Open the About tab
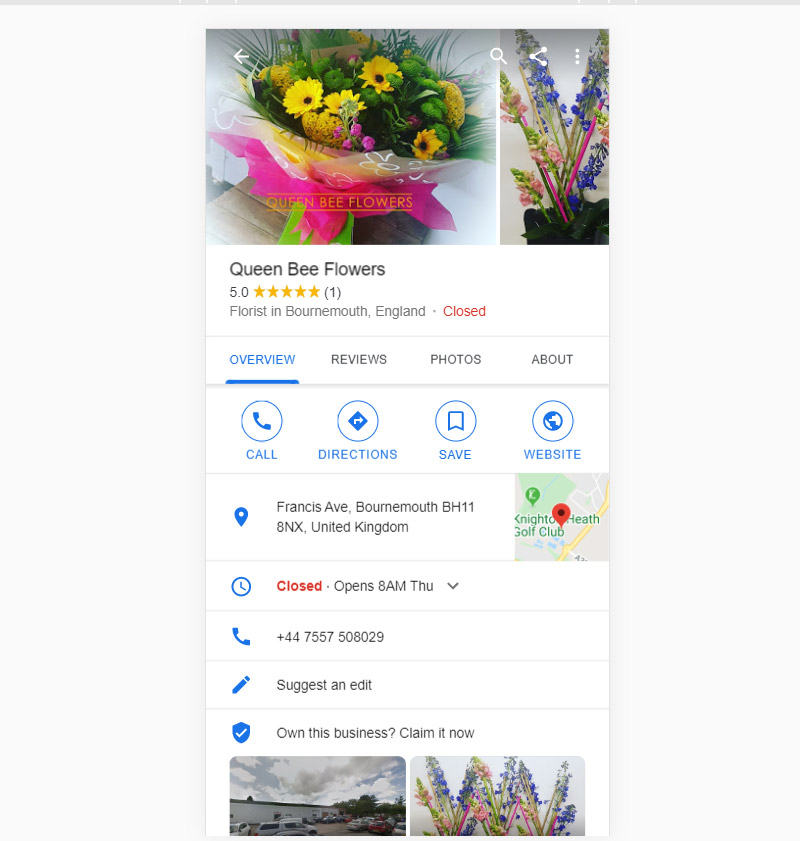 coord(552,360)
